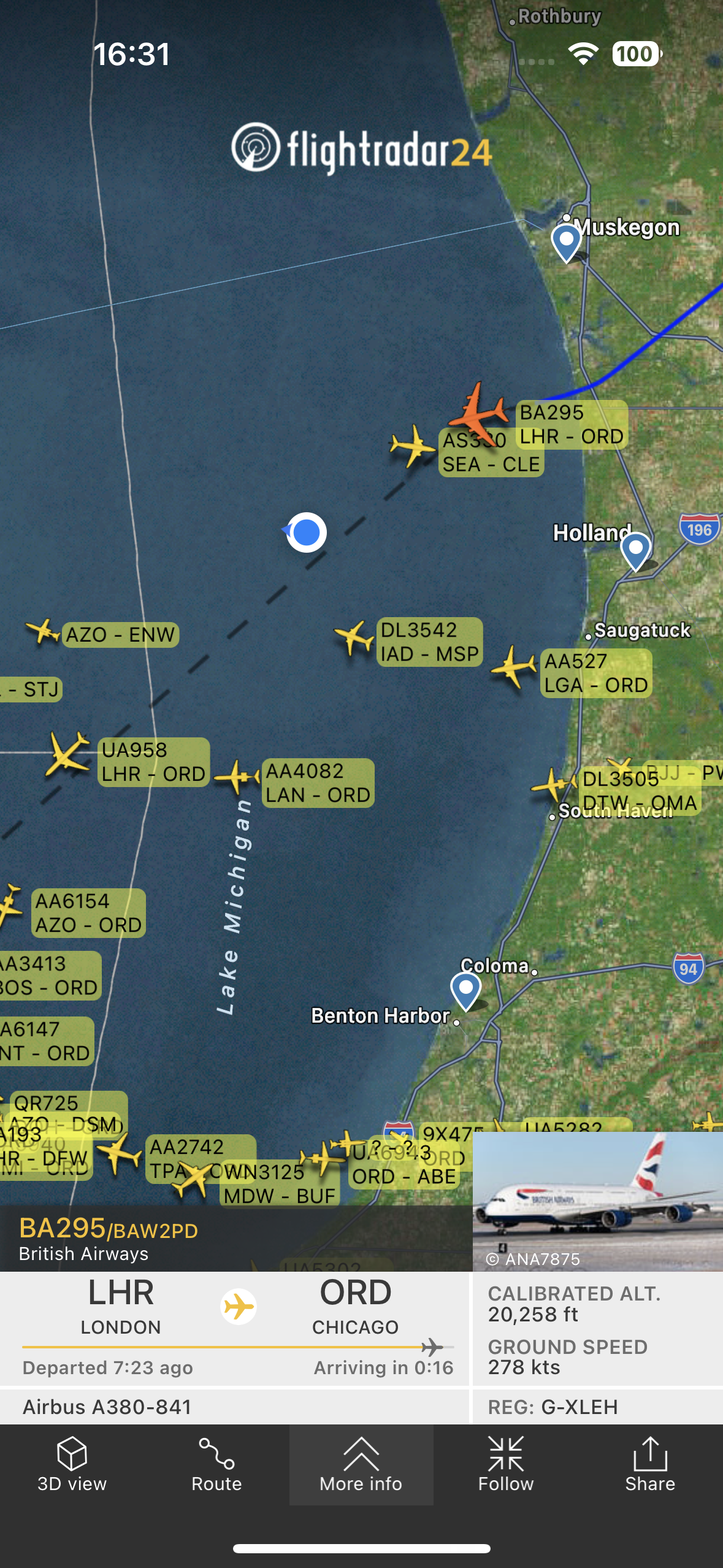This screenshot has width=723, height=1568.
Task: Open the 3D view
Action: coord(72,1464)
